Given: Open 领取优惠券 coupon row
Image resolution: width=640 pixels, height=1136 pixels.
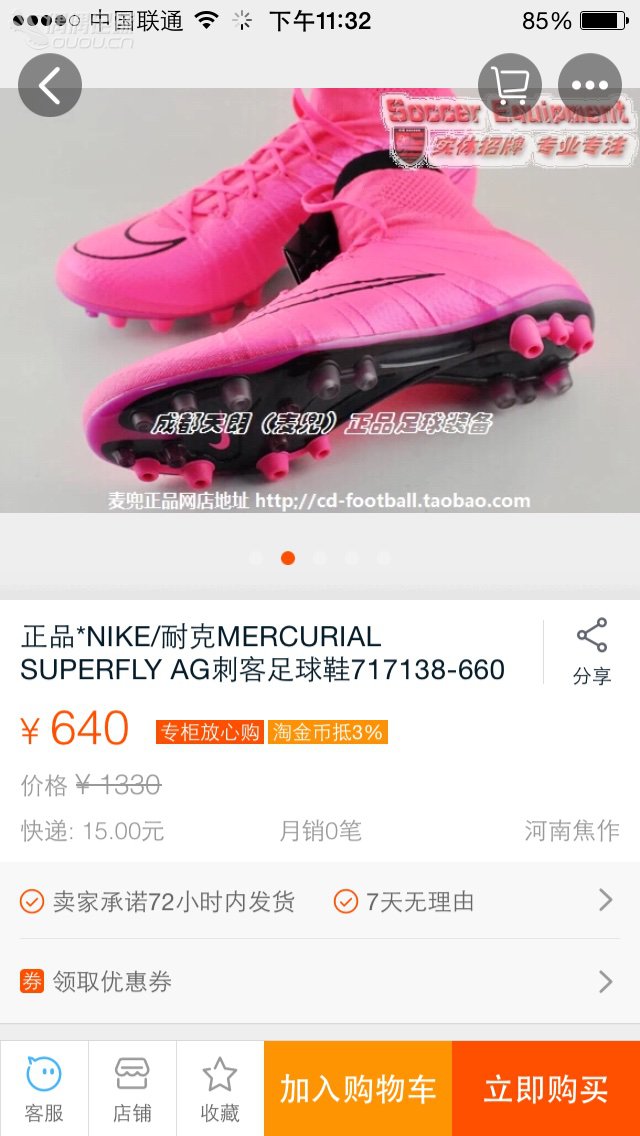Looking at the screenshot, I should (x=320, y=981).
